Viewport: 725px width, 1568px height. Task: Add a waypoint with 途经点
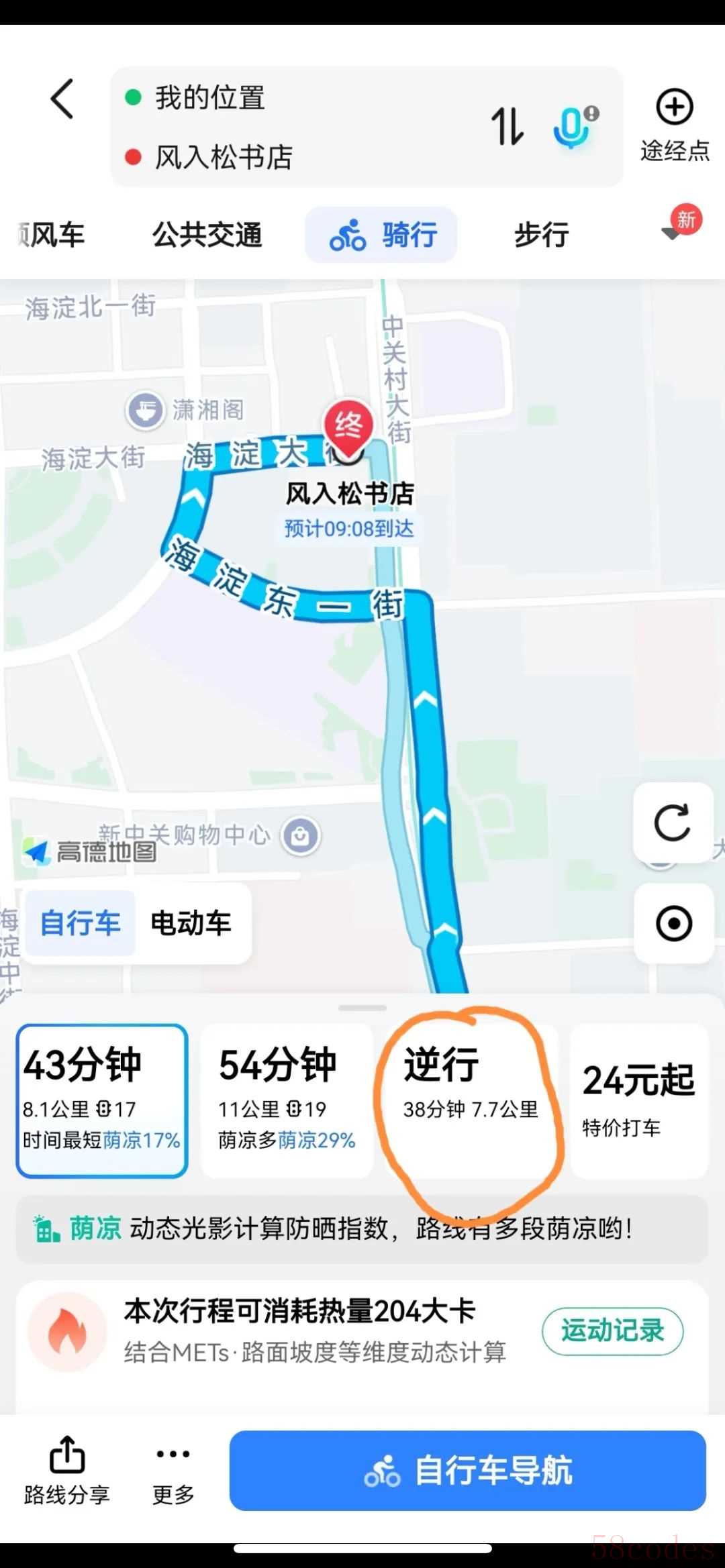[x=674, y=125]
